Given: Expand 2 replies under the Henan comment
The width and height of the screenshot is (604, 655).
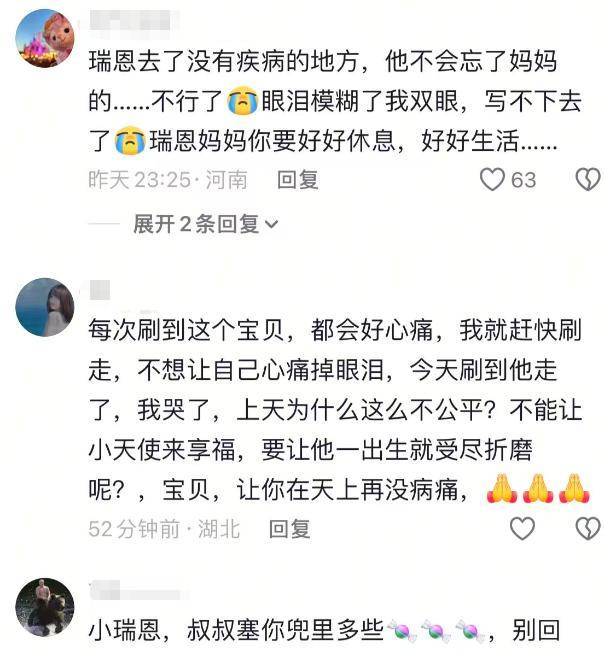Looking at the screenshot, I should tap(205, 224).
